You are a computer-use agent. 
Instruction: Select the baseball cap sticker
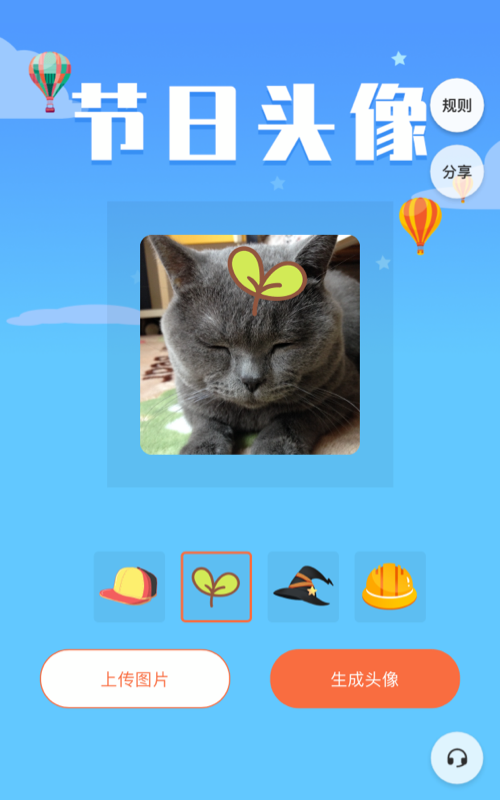click(x=130, y=587)
